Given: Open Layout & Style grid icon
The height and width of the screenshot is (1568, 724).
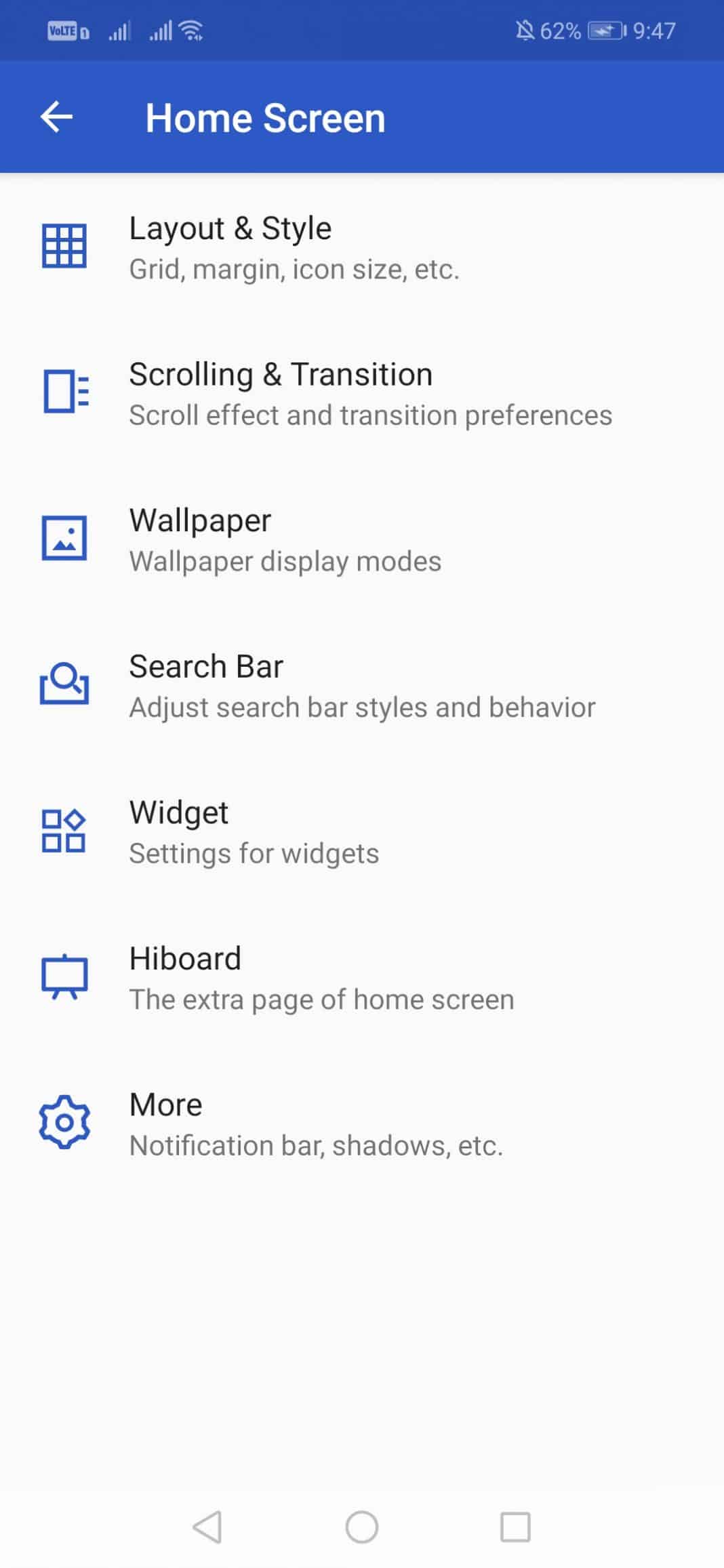Looking at the screenshot, I should (x=65, y=246).
